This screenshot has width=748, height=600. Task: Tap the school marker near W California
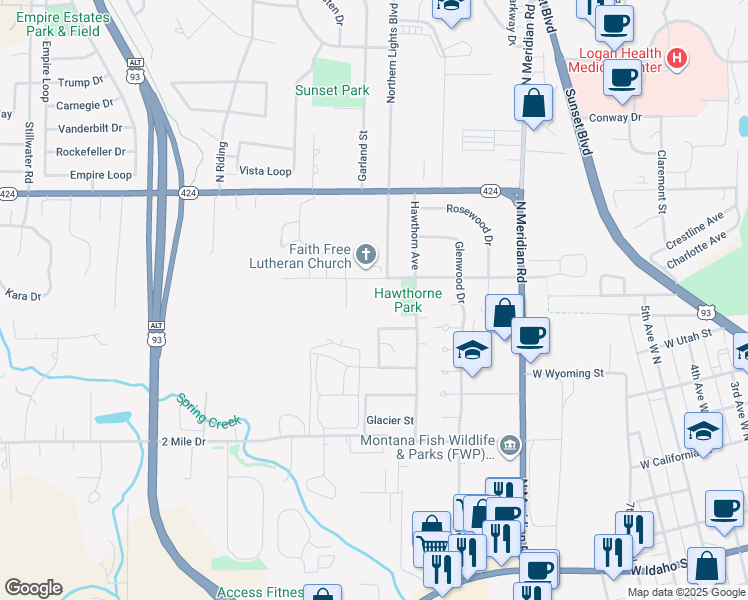coord(703,434)
